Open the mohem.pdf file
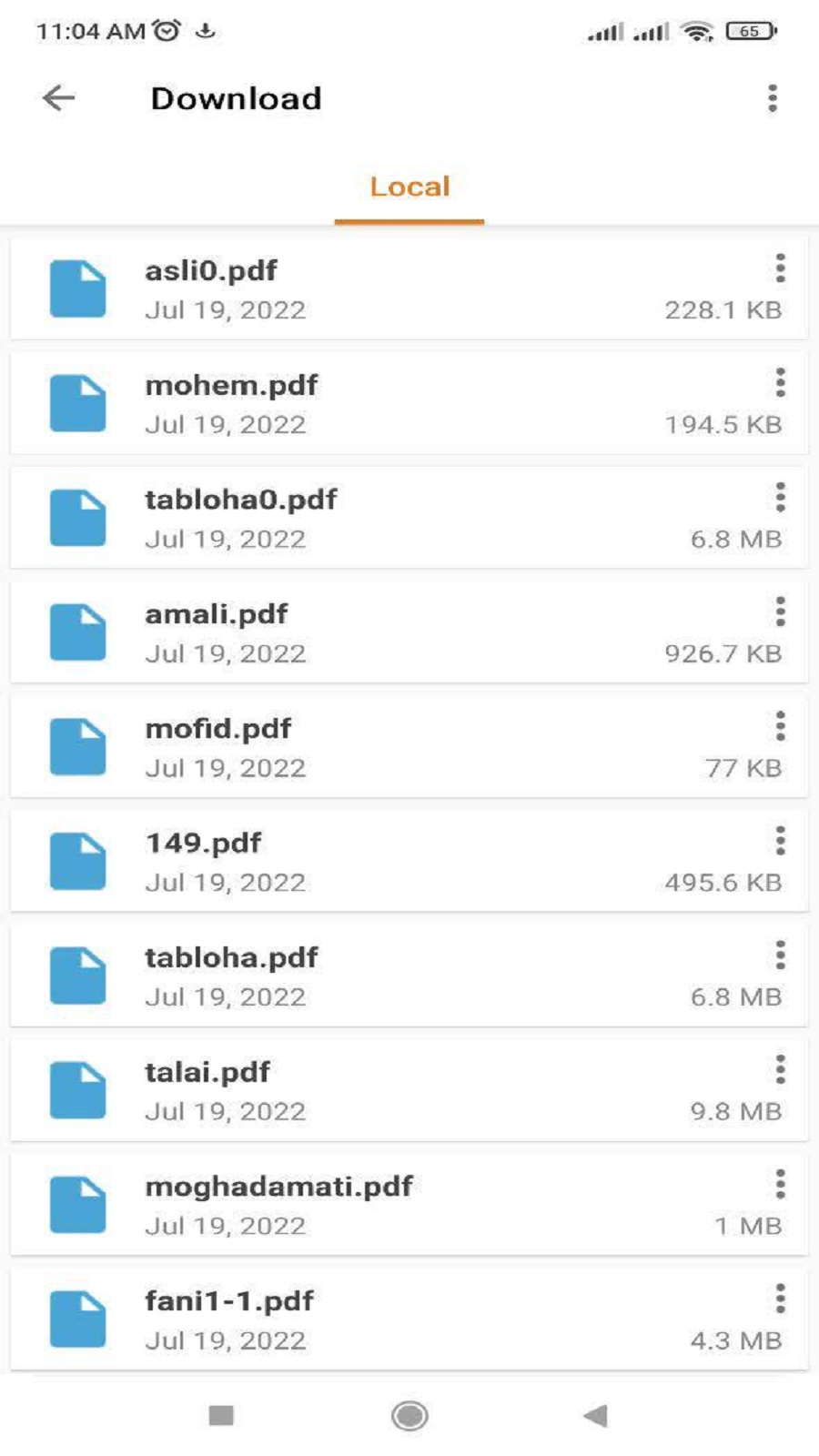This screenshot has height=1456, width=819. pyautogui.click(x=364, y=403)
